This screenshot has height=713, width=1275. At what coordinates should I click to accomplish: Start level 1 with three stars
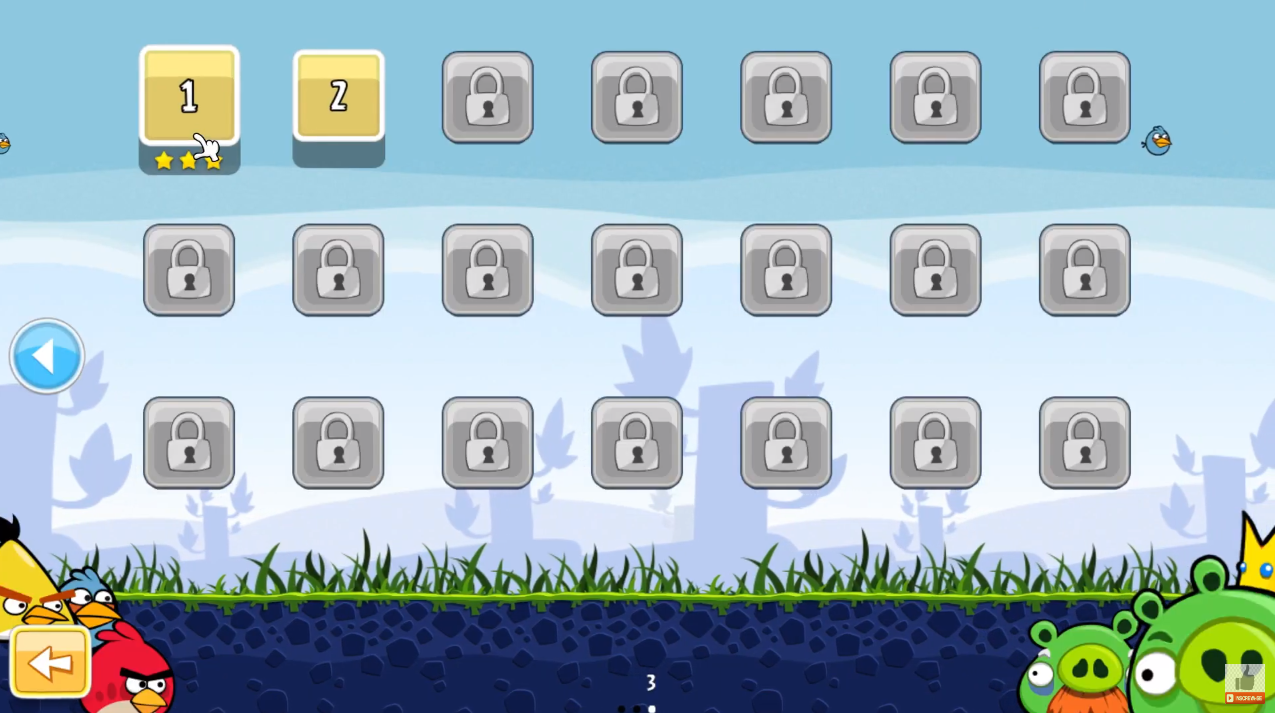tap(189, 97)
